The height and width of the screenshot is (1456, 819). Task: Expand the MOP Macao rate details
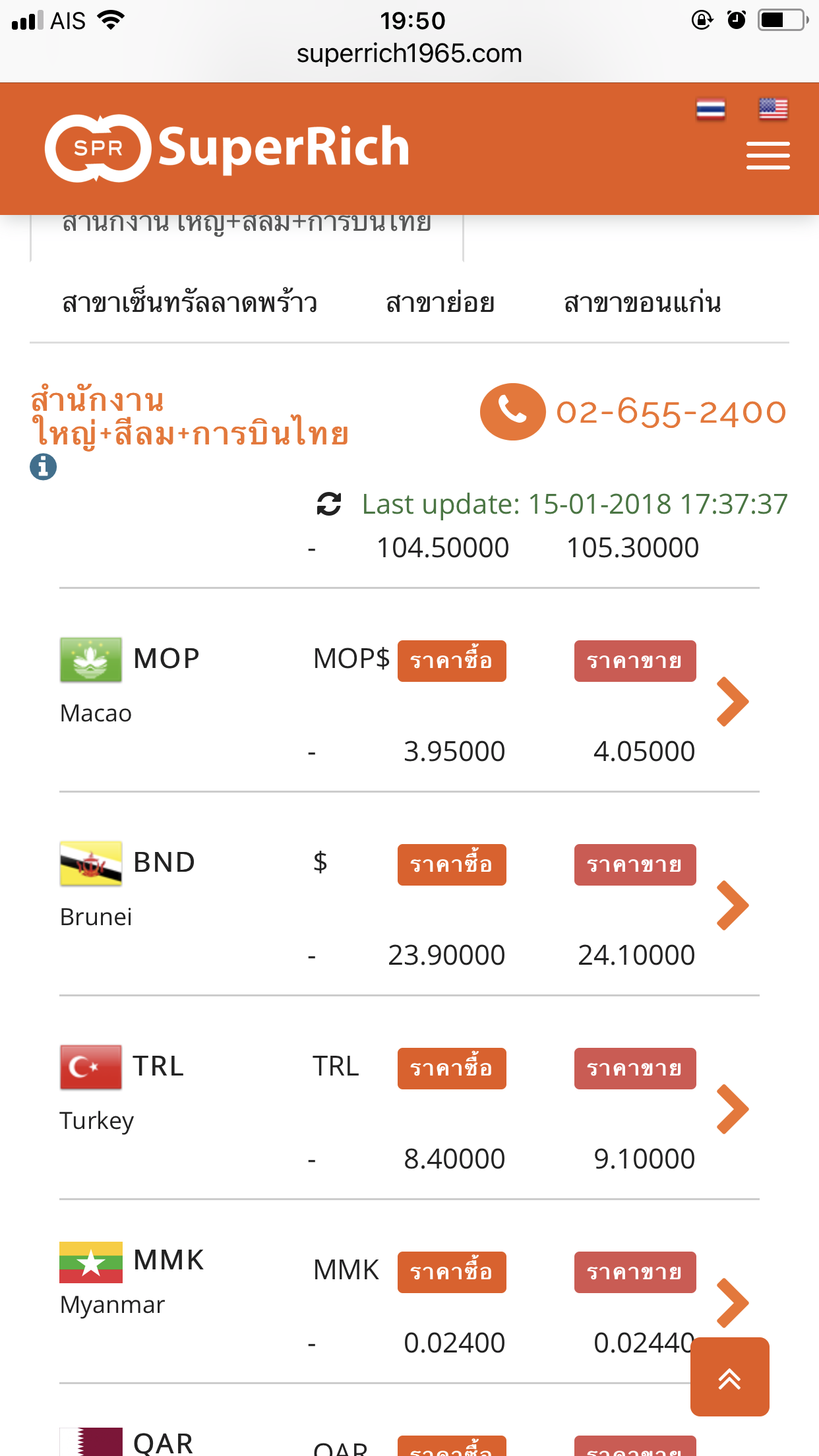pyautogui.click(x=733, y=702)
